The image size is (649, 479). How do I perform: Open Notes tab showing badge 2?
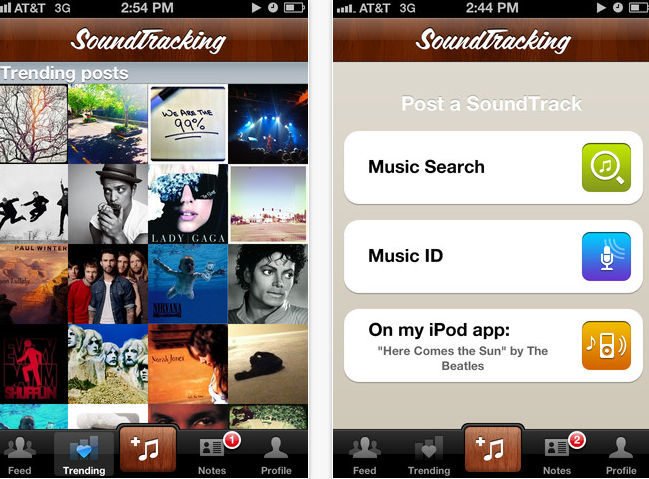(x=556, y=455)
